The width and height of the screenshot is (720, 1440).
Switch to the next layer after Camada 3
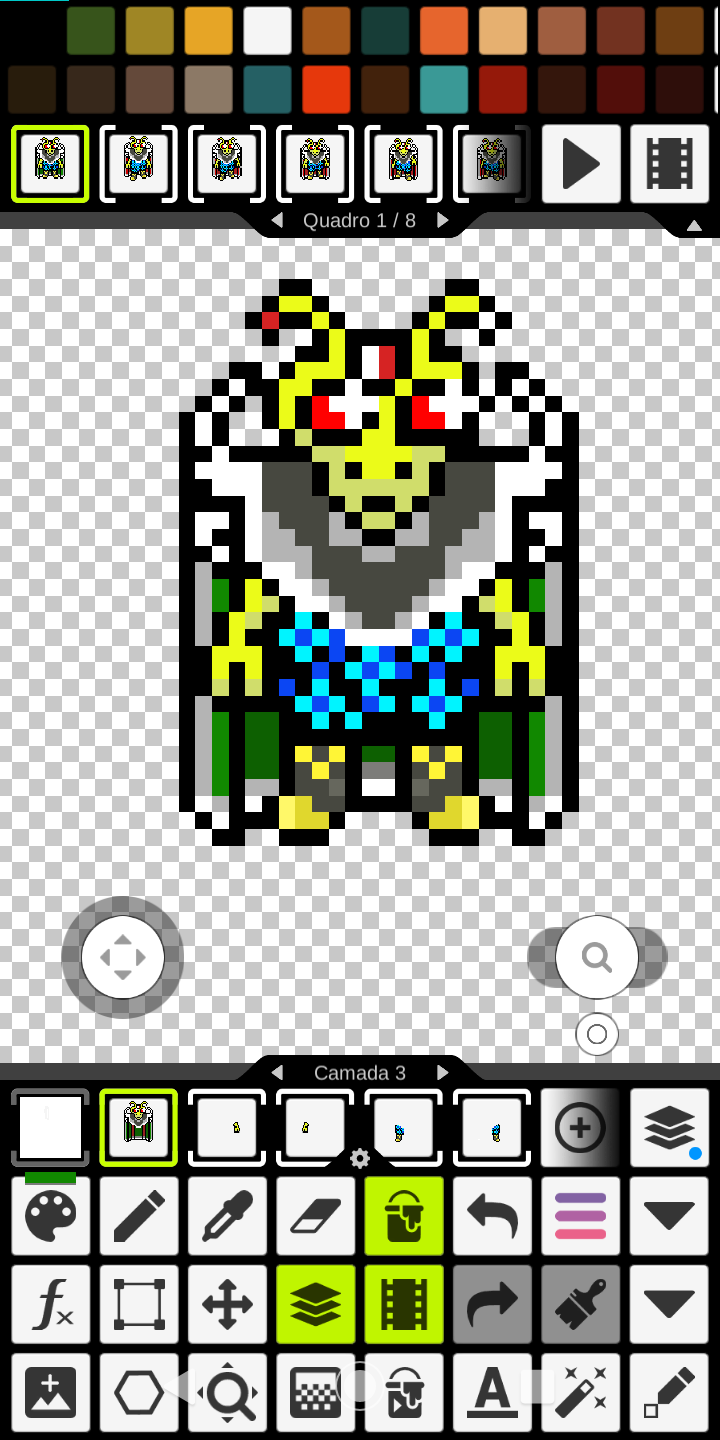[443, 1073]
